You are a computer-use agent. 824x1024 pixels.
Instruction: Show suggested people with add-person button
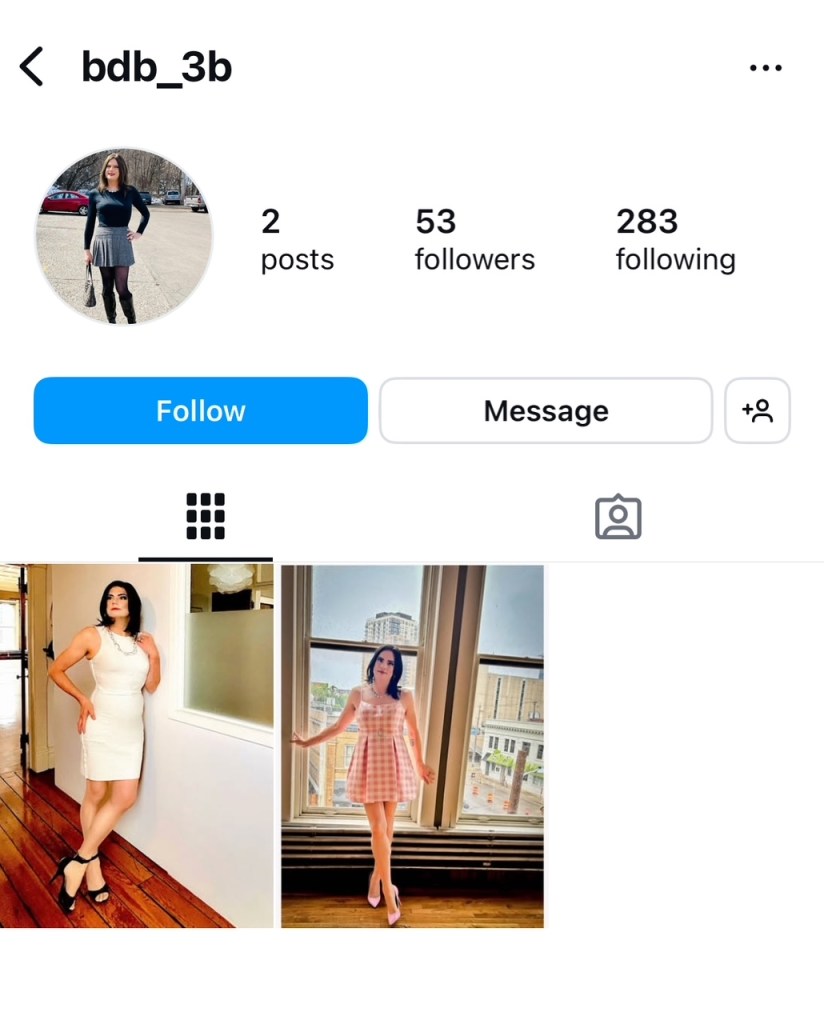[757, 410]
